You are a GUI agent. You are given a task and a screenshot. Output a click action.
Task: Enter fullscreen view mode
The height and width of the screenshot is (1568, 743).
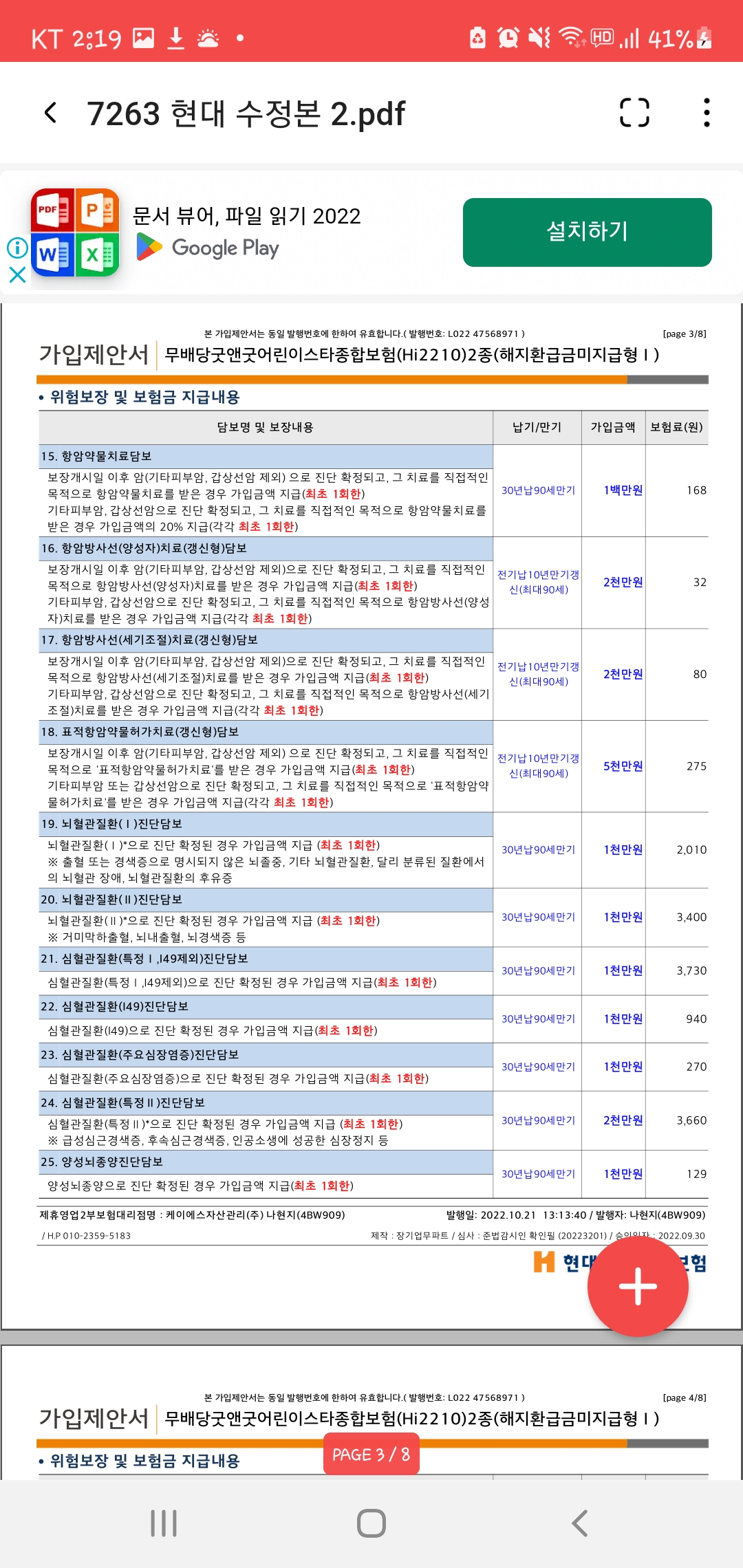pos(634,113)
